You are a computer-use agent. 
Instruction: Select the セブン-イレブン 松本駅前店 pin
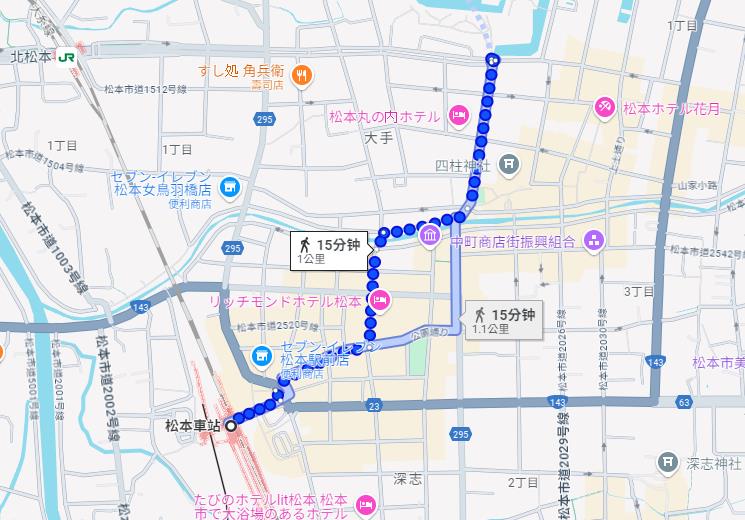pos(262,354)
